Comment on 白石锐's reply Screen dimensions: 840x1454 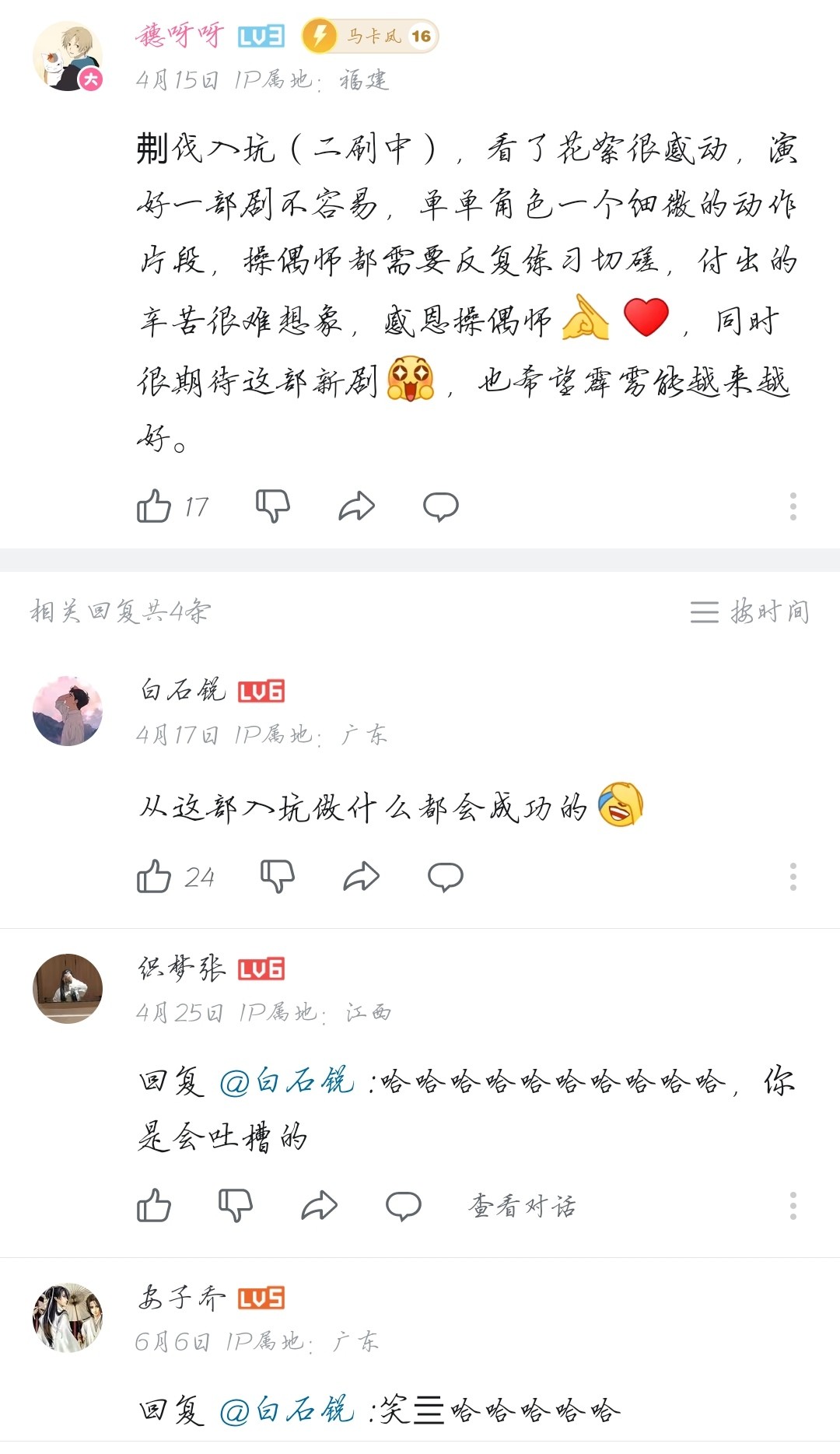pyautogui.click(x=446, y=877)
